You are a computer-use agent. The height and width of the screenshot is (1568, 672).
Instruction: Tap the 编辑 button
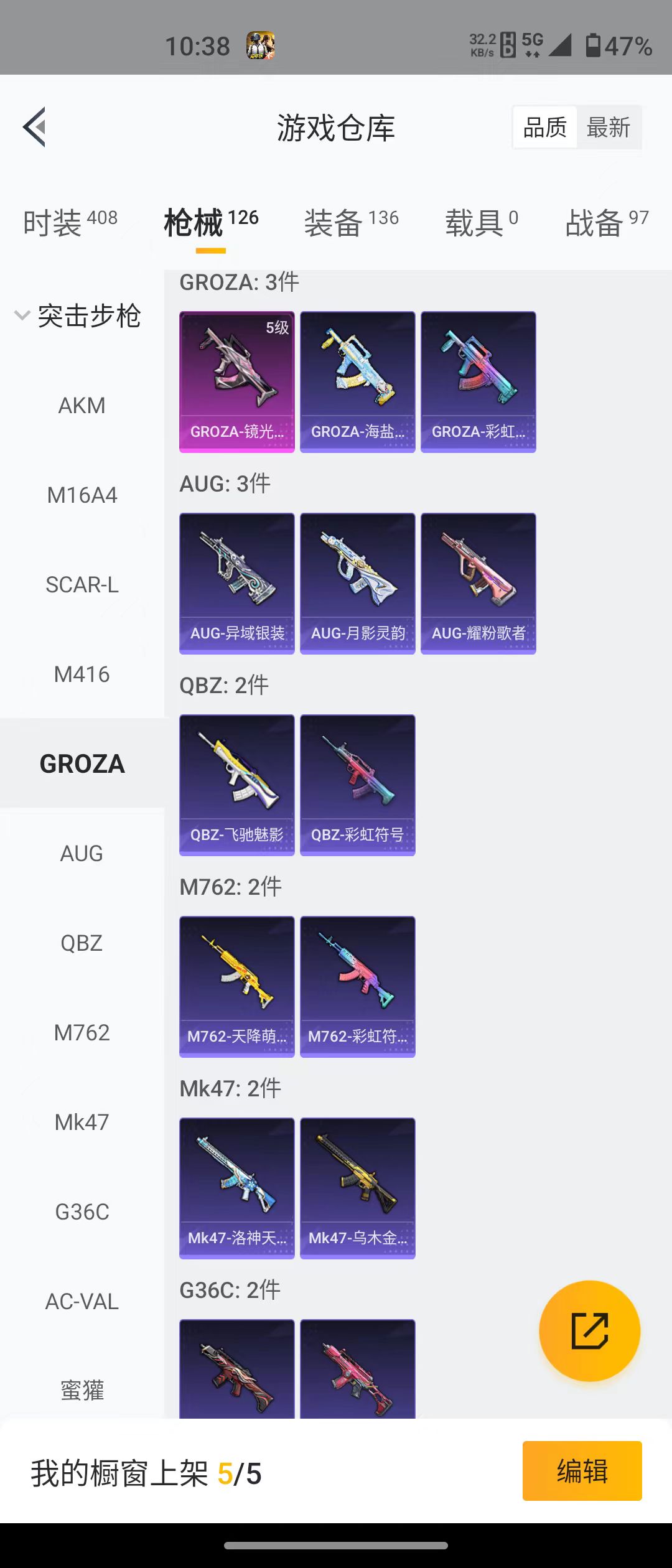click(x=582, y=1471)
